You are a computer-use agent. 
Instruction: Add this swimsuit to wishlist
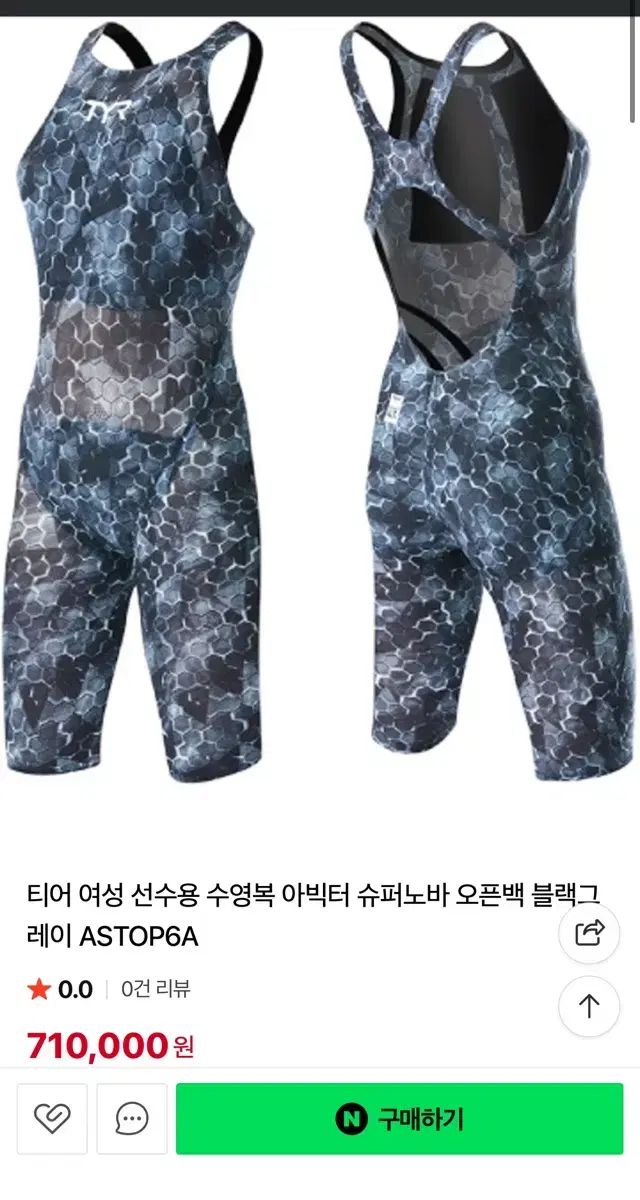click(x=52, y=1118)
